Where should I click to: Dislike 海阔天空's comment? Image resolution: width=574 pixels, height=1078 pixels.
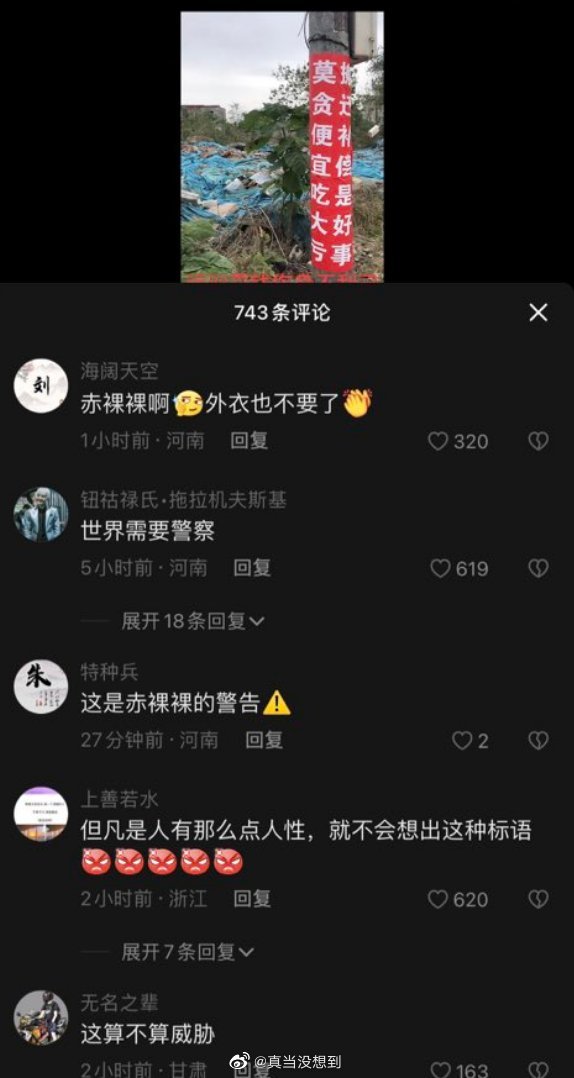pos(538,441)
